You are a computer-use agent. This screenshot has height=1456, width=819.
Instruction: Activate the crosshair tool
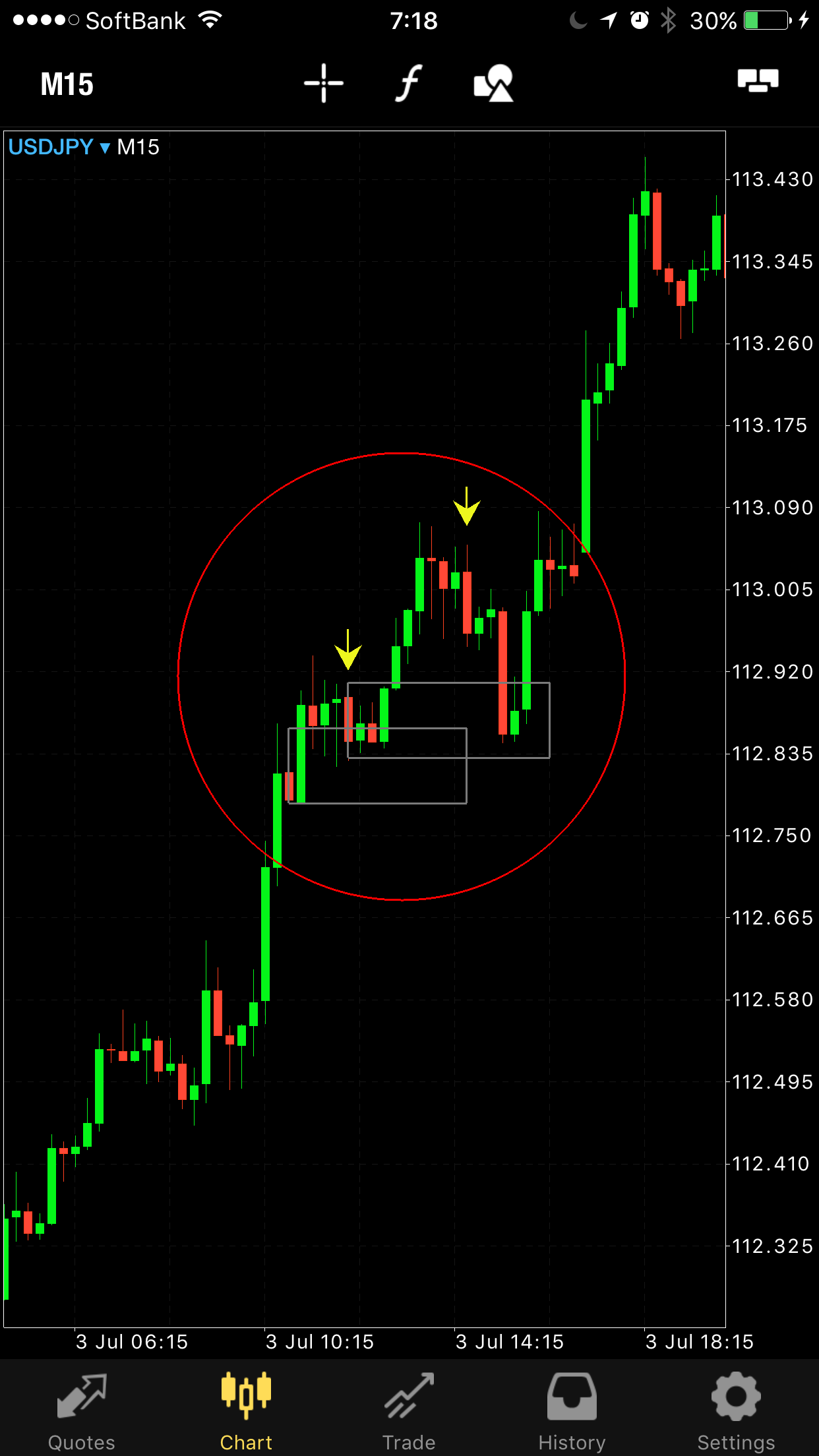(323, 84)
